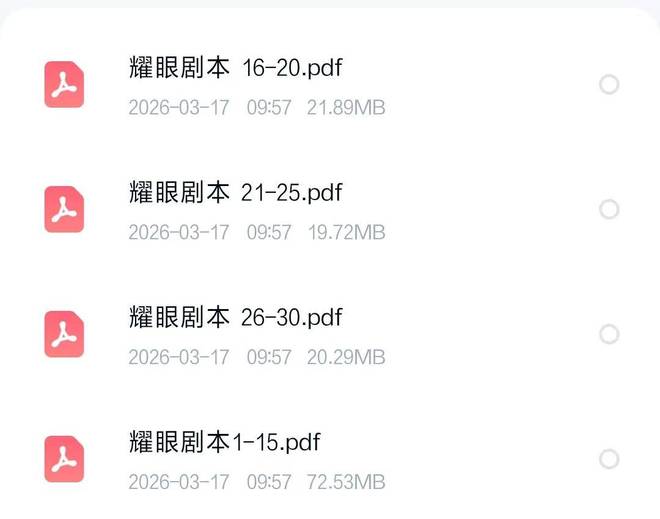Image resolution: width=660 pixels, height=519 pixels.
Task: Select the 26-30.pdf radio button
Action: (x=609, y=334)
